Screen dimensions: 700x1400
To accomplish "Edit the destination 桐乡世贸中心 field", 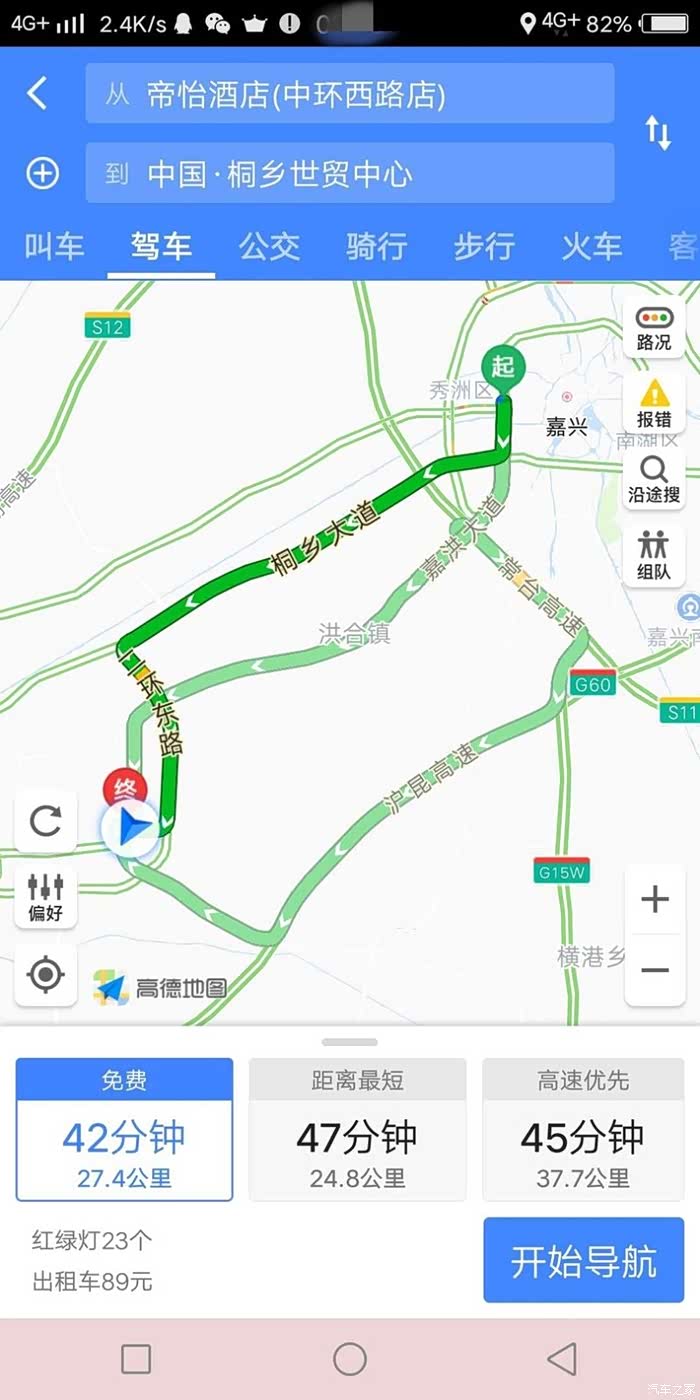I will (349, 174).
